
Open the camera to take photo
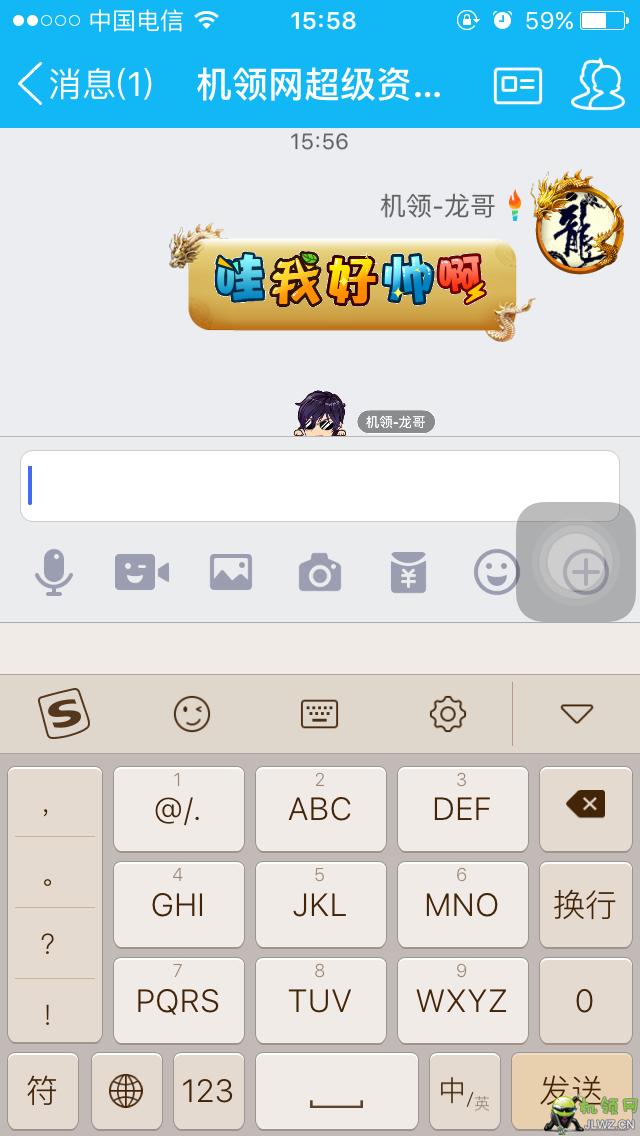320,573
